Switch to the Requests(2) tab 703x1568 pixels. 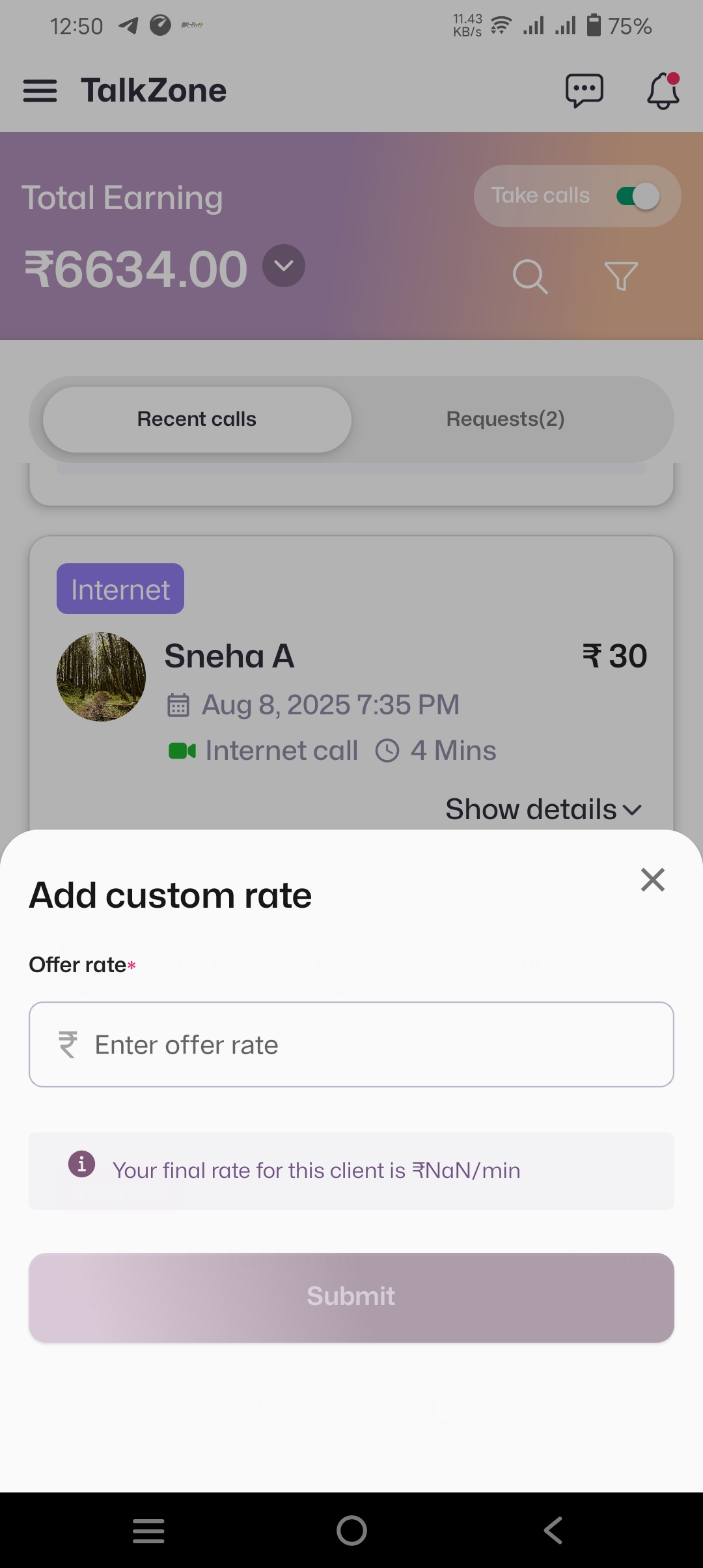[x=505, y=419]
